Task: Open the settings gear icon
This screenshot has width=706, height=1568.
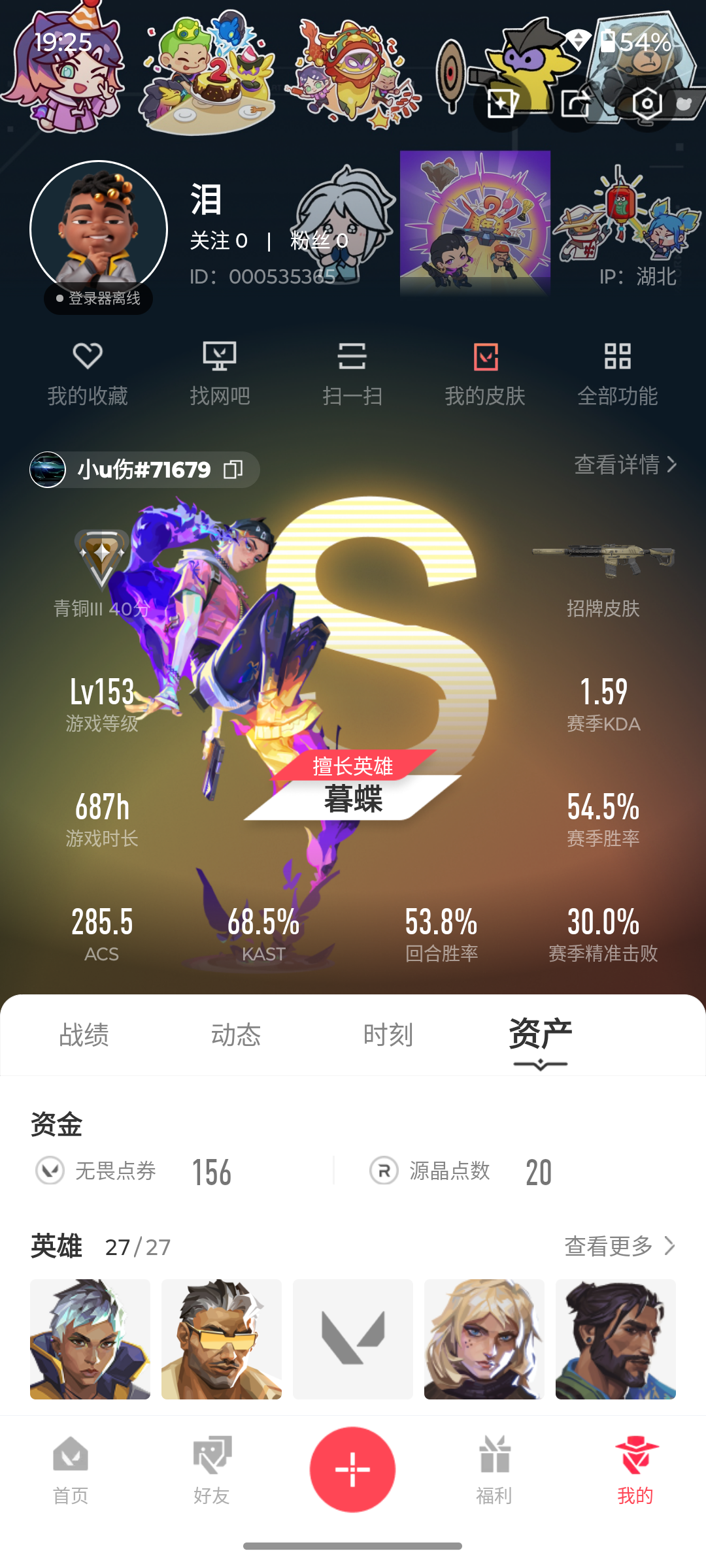Action: coord(647,103)
